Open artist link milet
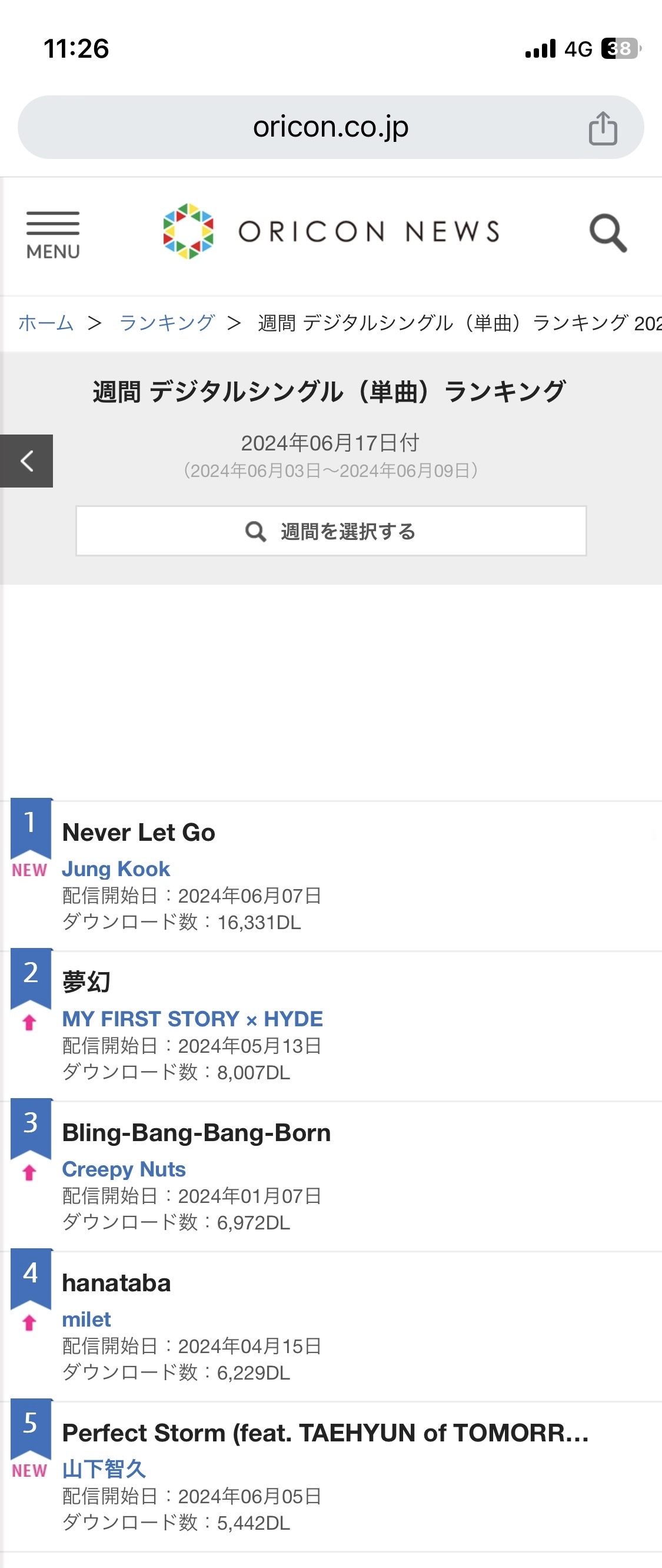 point(87,1319)
